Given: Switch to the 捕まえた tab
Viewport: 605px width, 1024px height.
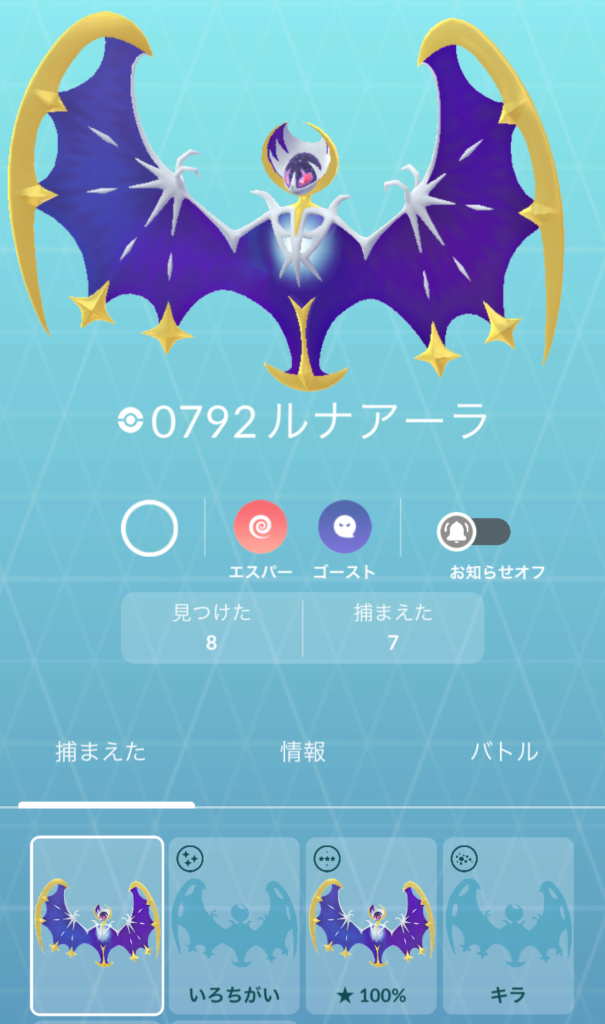Looking at the screenshot, I should pyautogui.click(x=100, y=752).
